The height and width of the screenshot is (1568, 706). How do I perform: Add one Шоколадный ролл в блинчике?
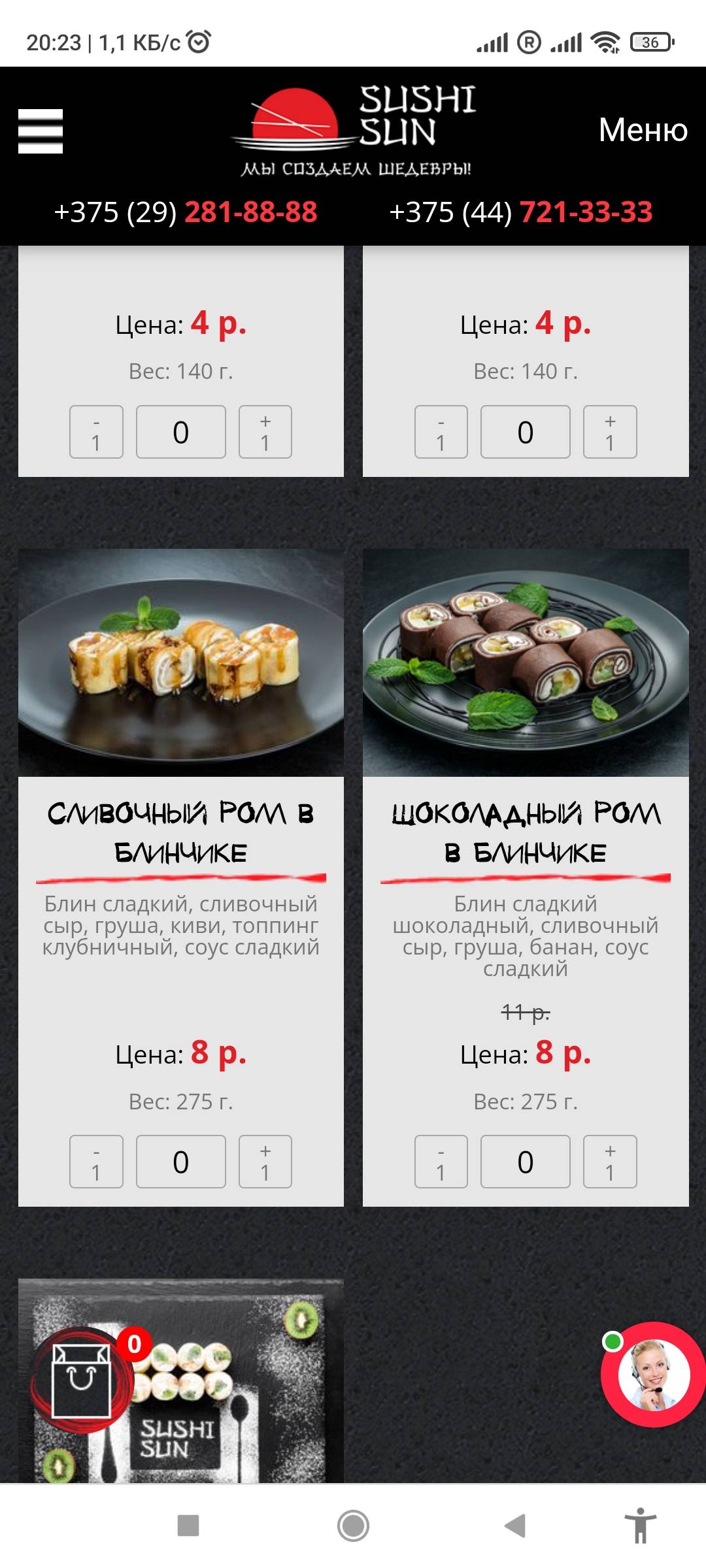[x=610, y=1162]
